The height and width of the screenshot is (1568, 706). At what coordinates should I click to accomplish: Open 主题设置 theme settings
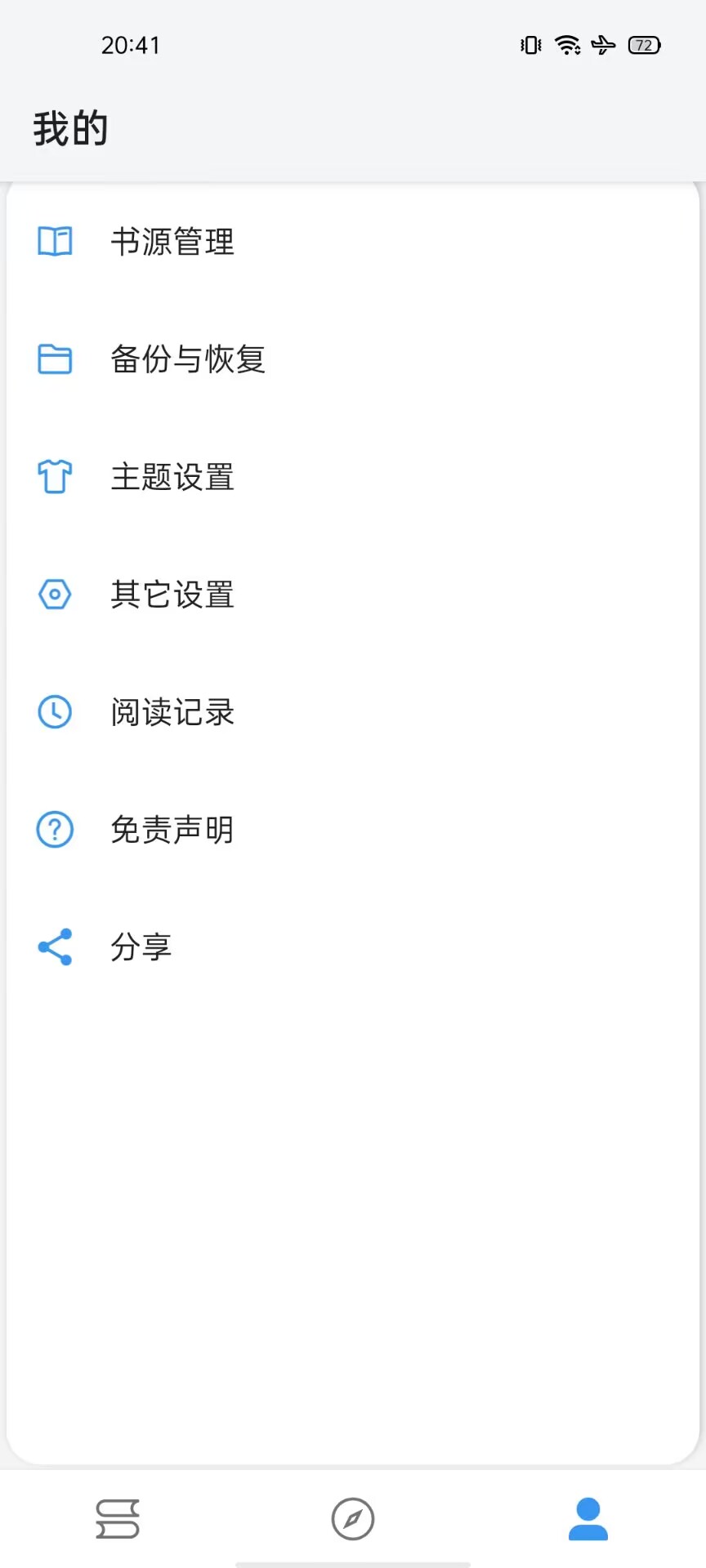(x=353, y=477)
